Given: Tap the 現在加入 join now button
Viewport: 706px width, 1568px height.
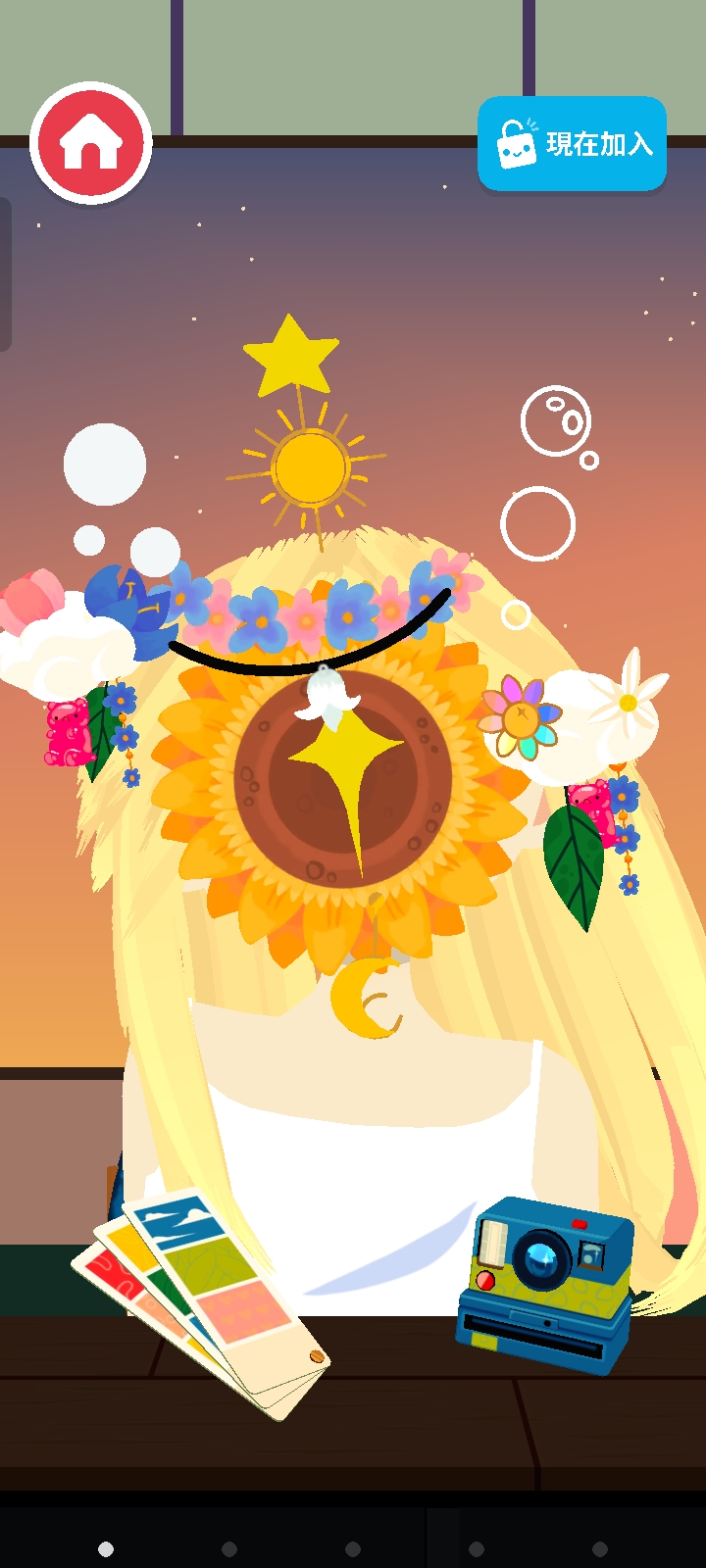Looking at the screenshot, I should (572, 144).
